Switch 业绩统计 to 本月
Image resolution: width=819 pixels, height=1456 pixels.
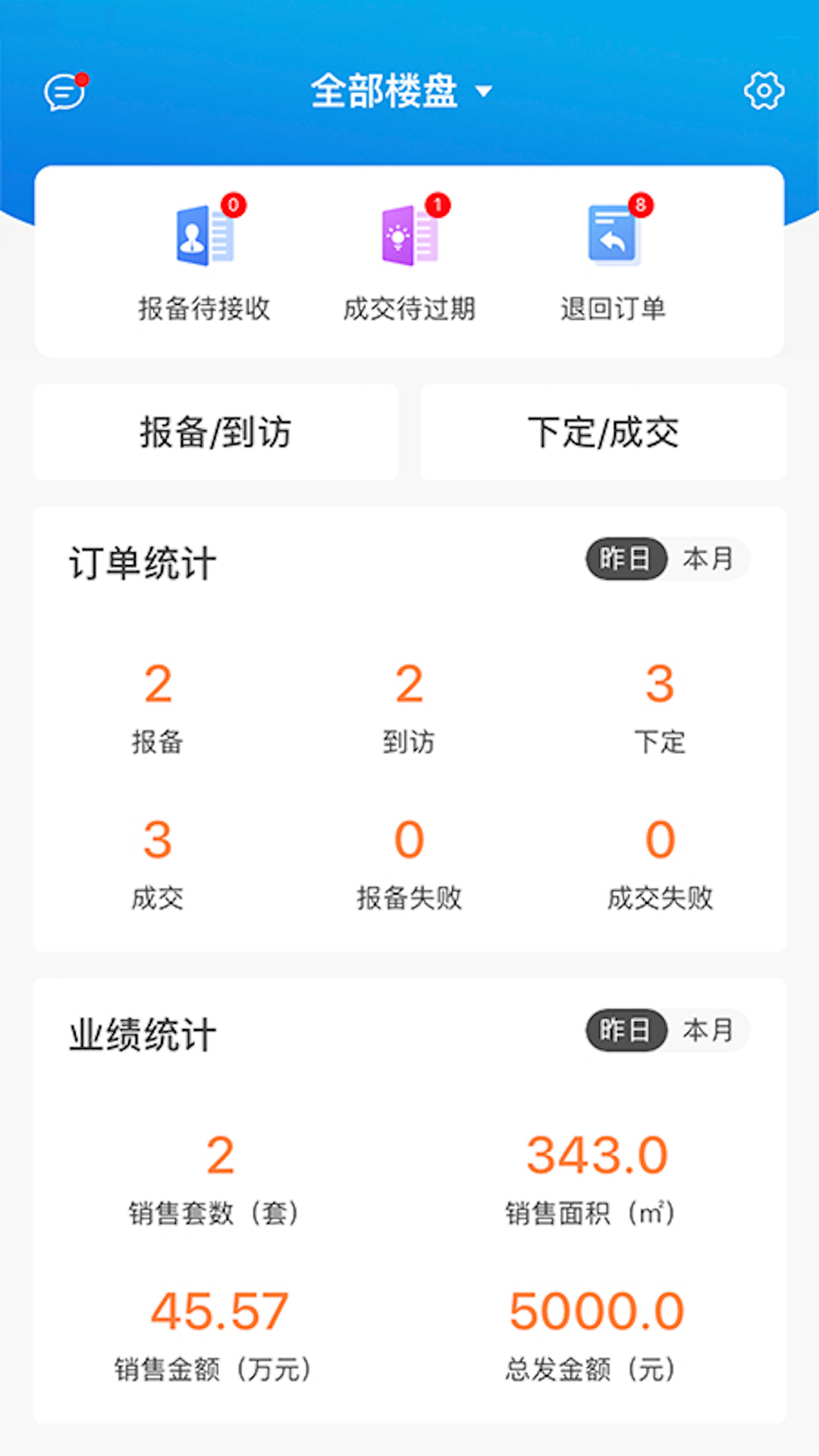[708, 1030]
